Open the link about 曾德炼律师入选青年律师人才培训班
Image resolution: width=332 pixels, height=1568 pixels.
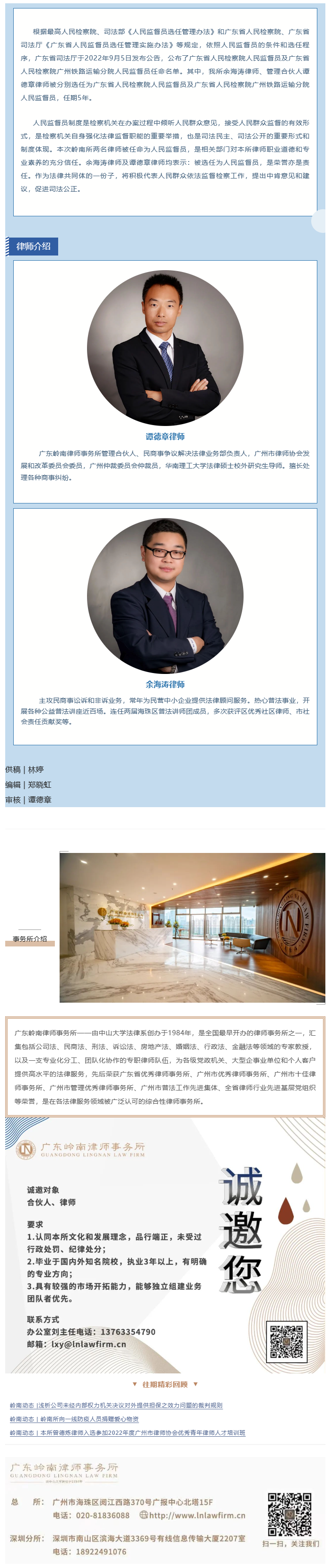127,1433
